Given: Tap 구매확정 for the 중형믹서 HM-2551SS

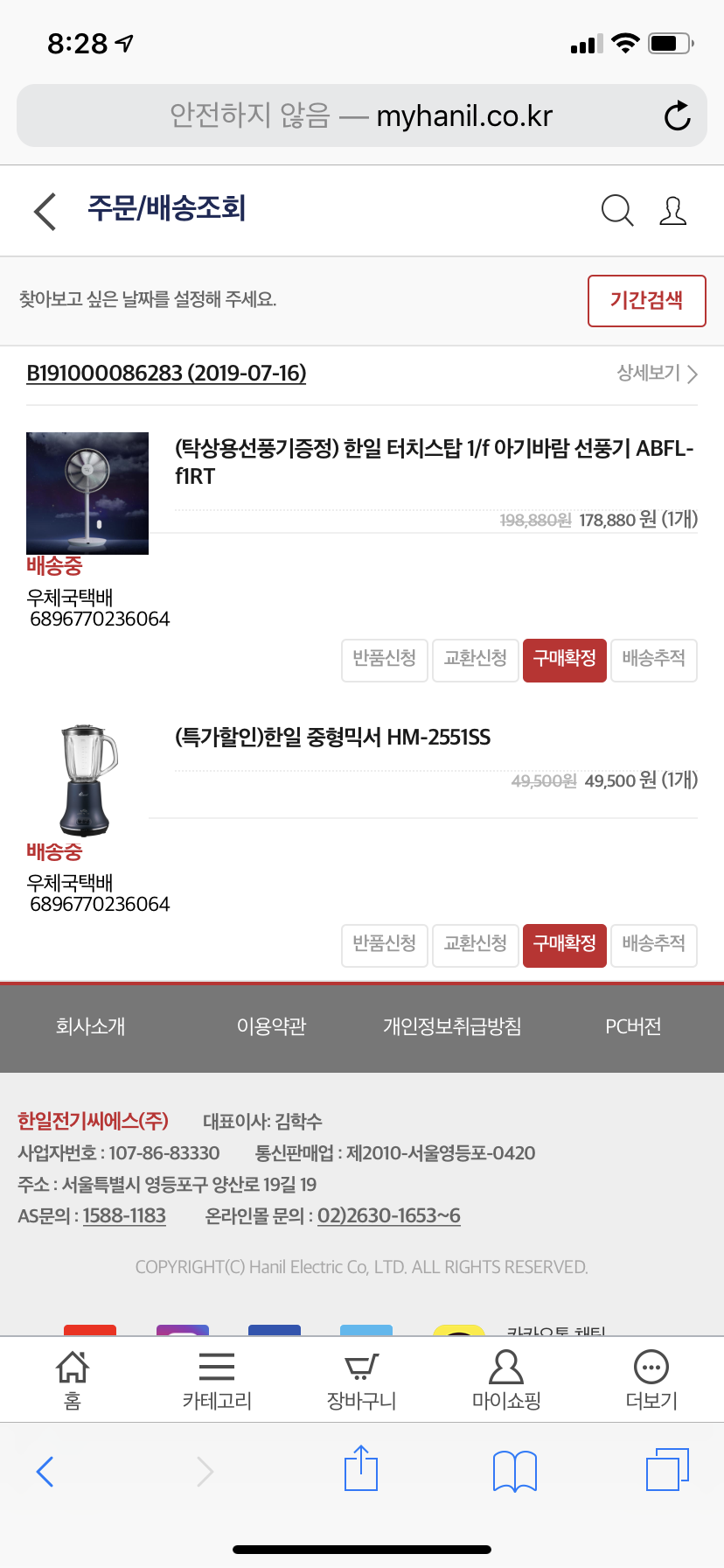Looking at the screenshot, I should click(x=565, y=945).
